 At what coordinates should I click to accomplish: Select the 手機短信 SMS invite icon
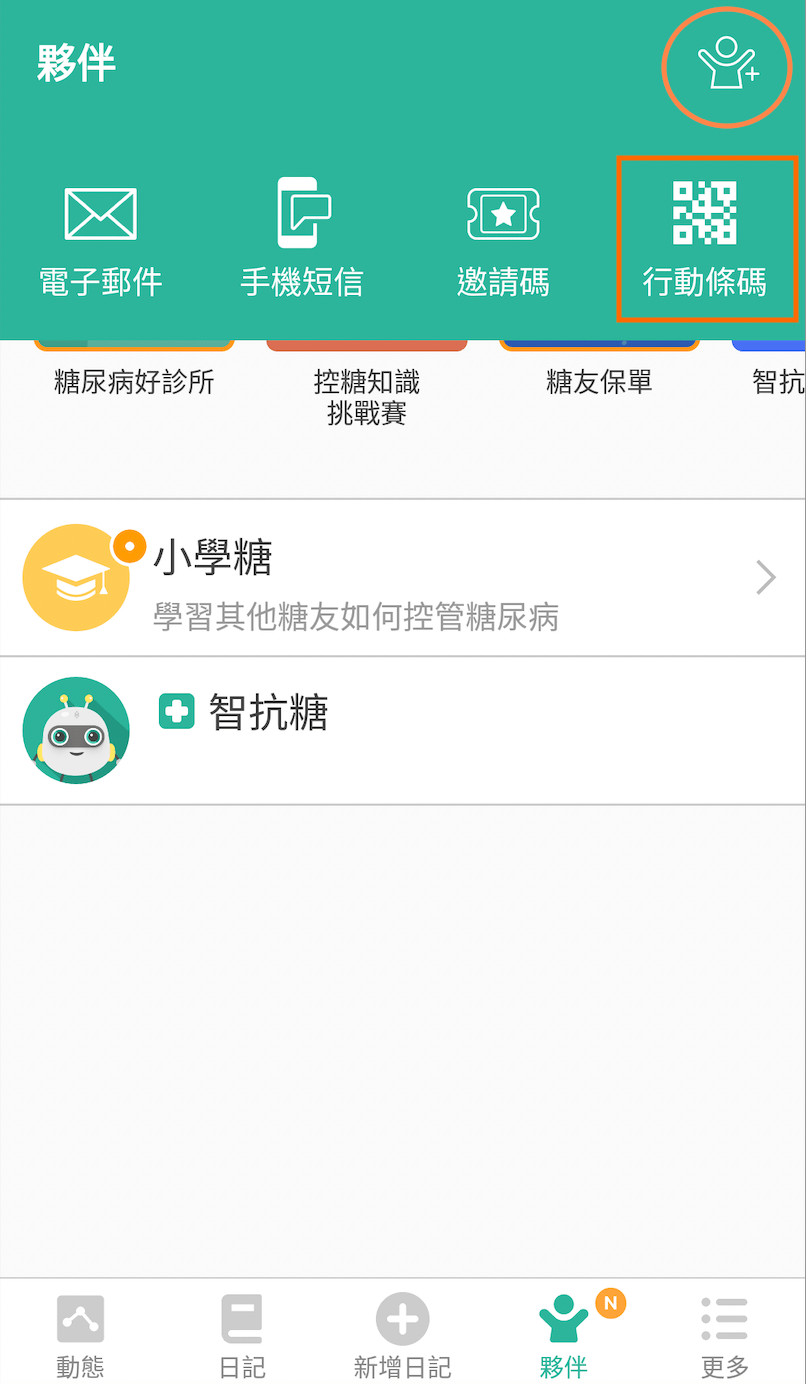pyautogui.click(x=302, y=211)
